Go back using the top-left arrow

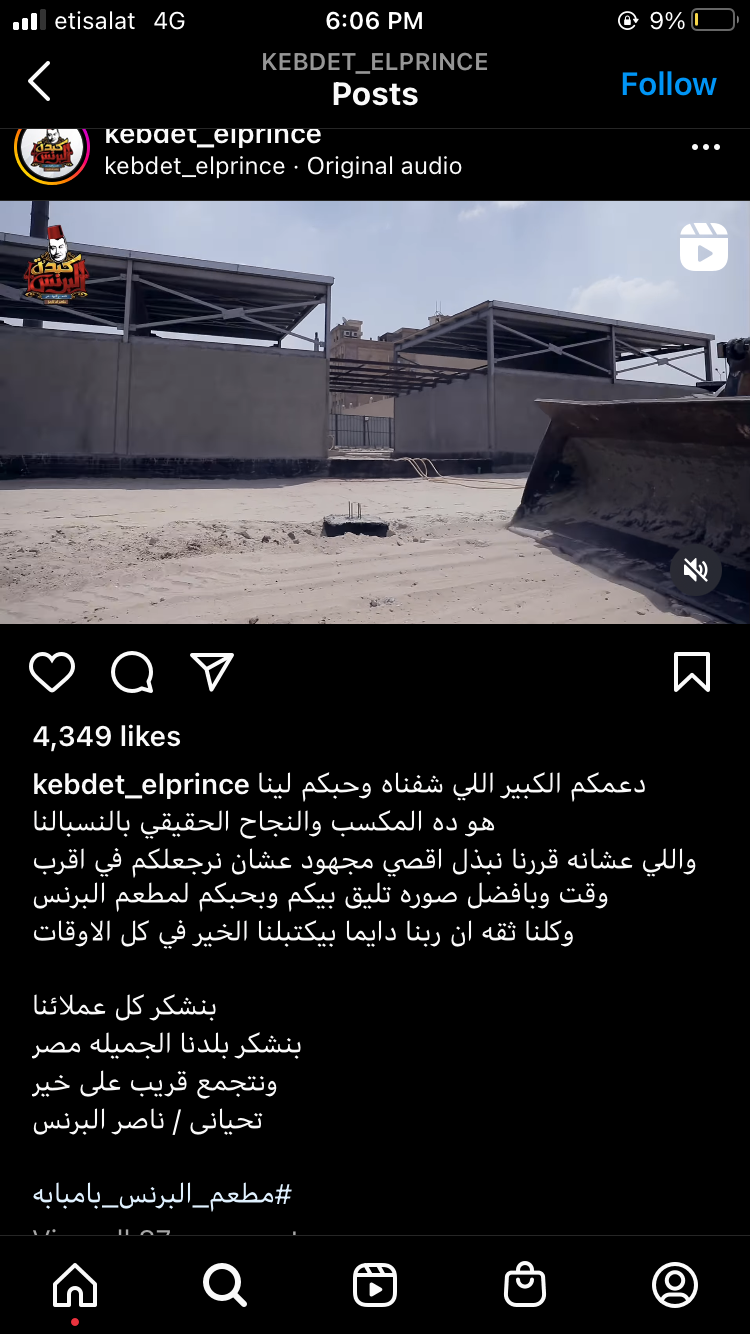[39, 81]
